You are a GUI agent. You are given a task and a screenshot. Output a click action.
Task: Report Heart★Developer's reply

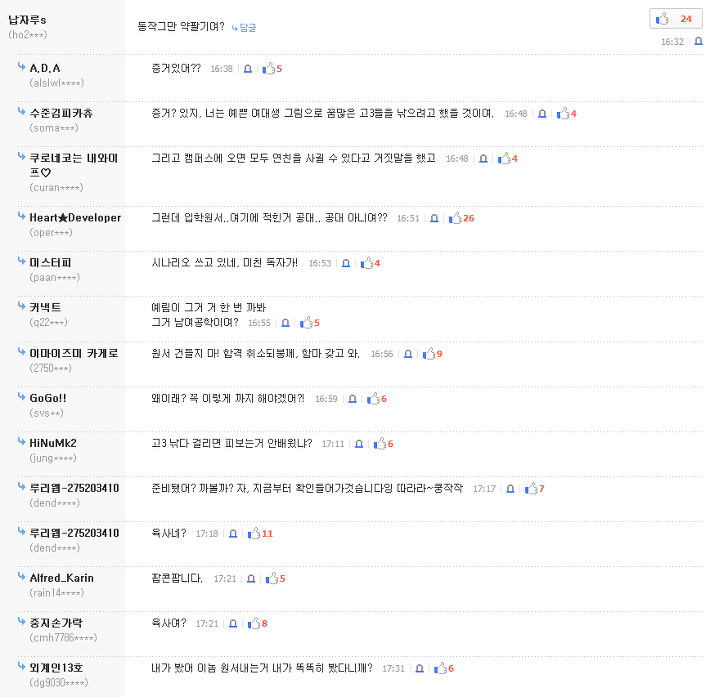point(434,218)
